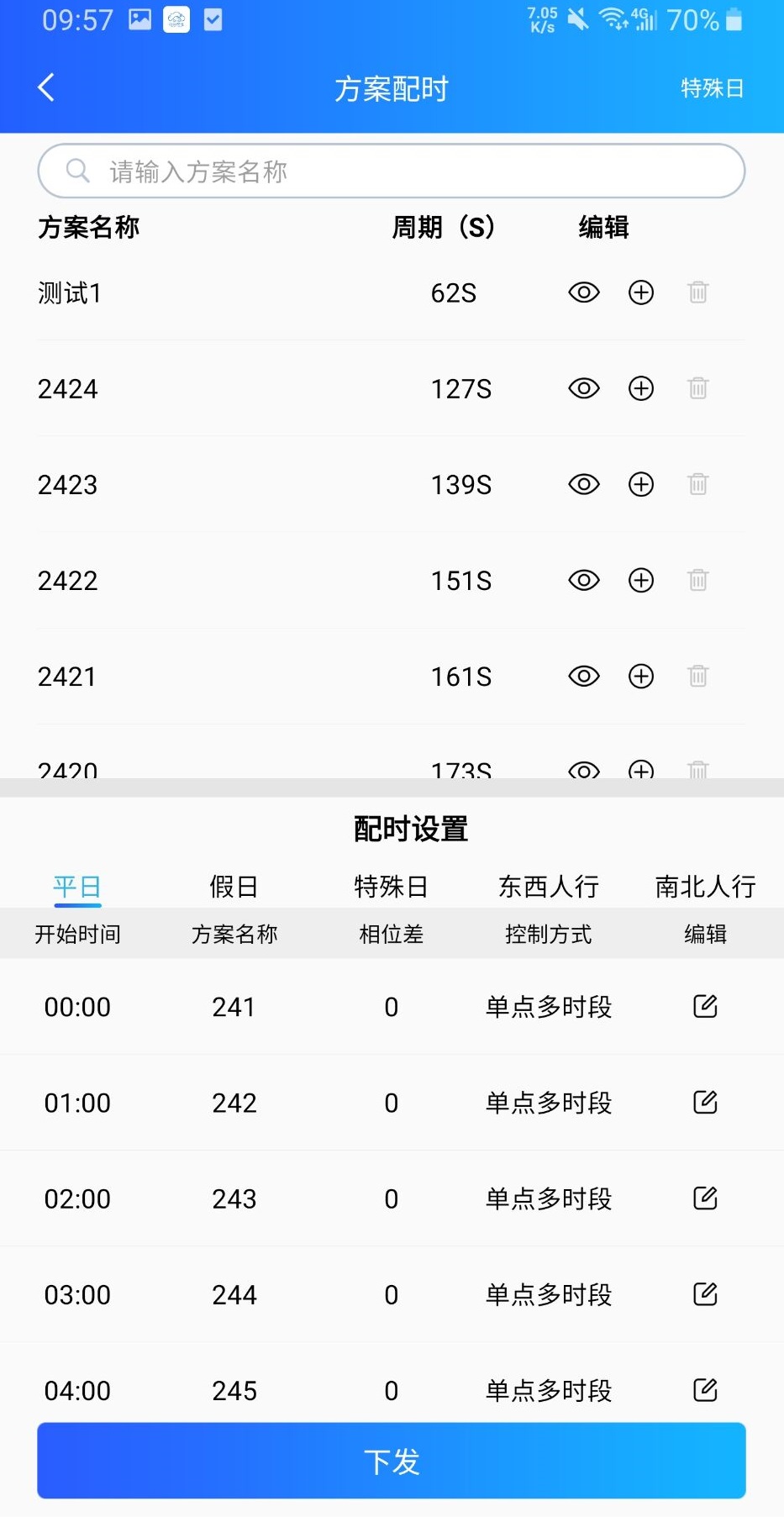Viewport: 784px width, 1517px height.
Task: View details of plan 2423
Action: [583, 484]
